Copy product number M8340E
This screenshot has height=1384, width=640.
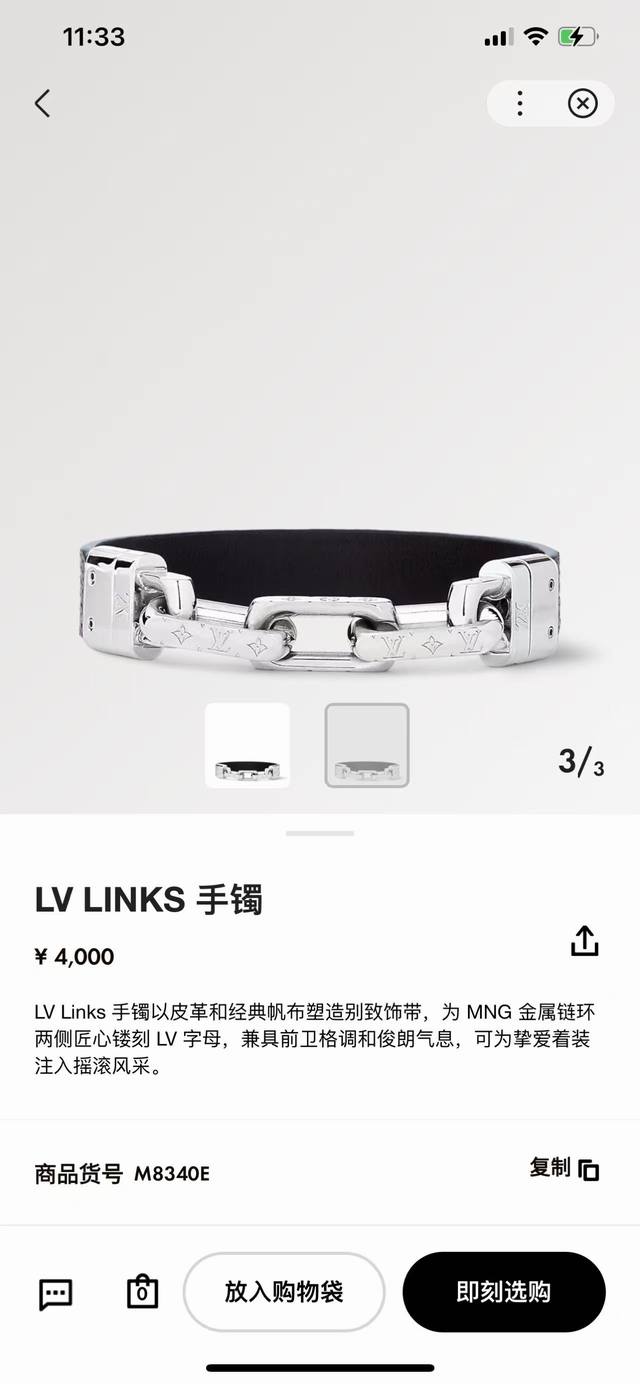click(x=565, y=1169)
